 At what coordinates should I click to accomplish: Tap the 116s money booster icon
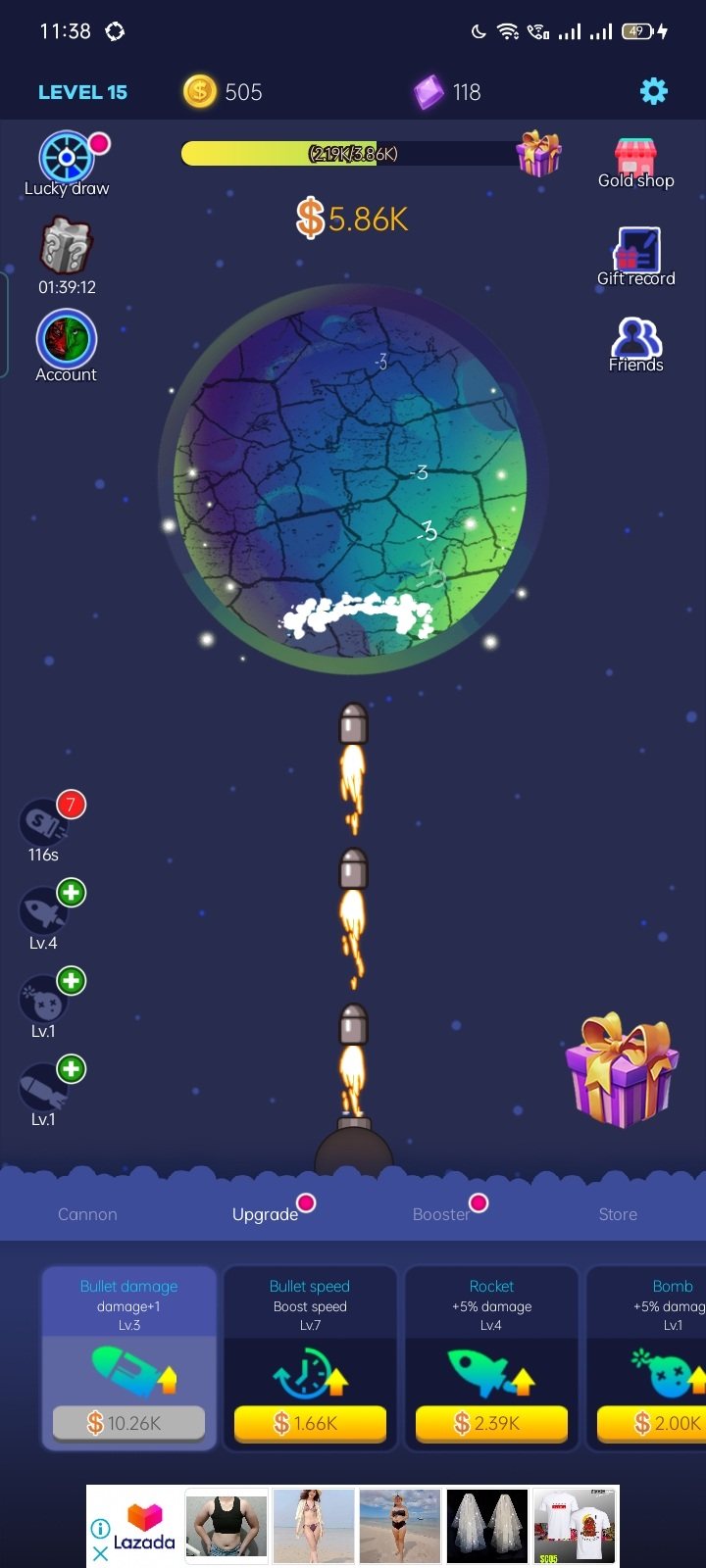click(x=45, y=821)
